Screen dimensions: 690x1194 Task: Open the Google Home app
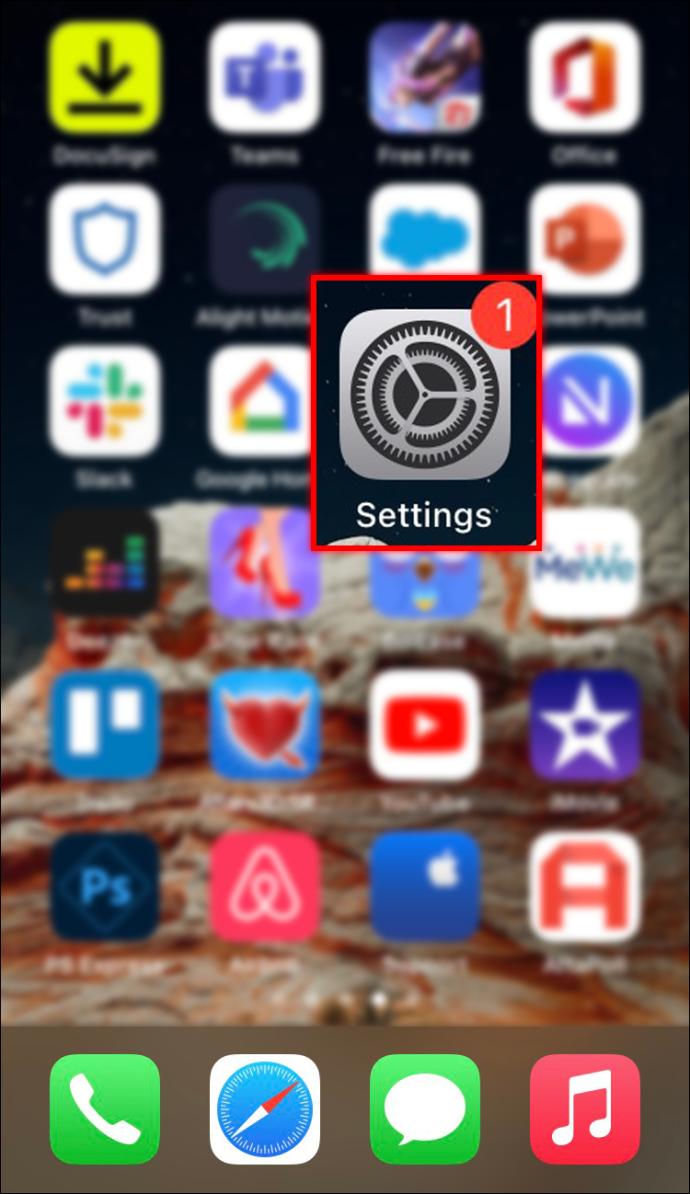(x=264, y=401)
